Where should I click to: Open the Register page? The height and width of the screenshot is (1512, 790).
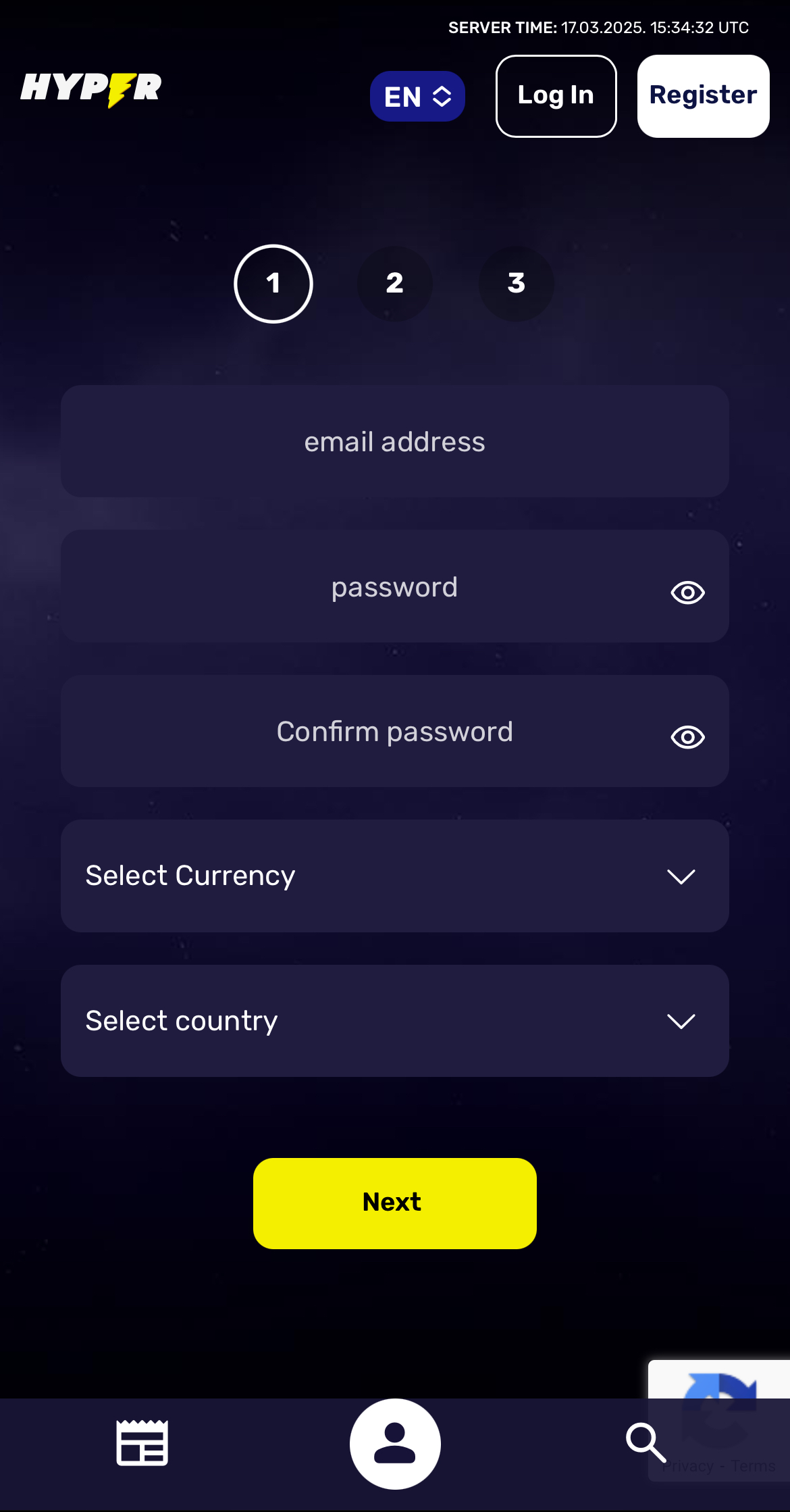tap(702, 95)
